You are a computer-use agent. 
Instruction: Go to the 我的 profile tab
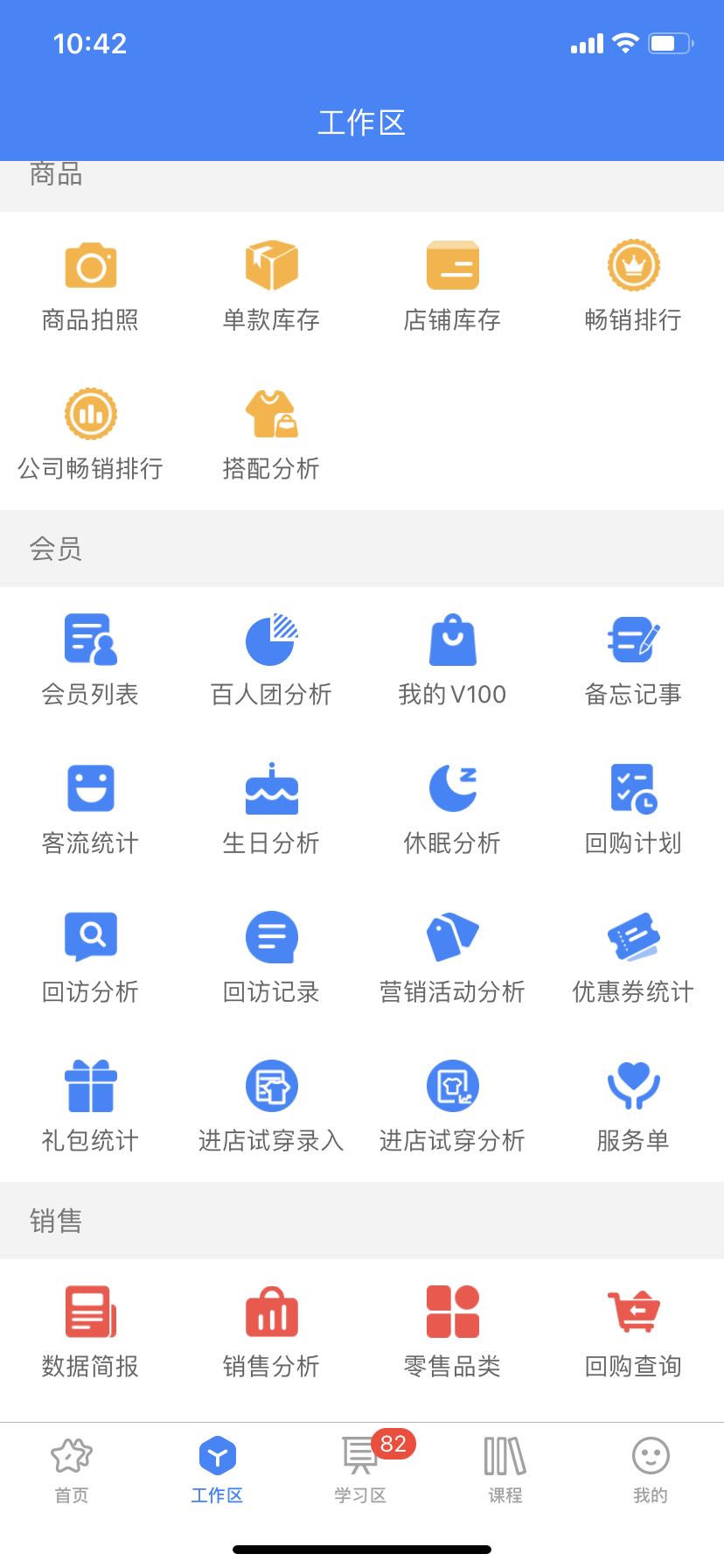tap(651, 1470)
